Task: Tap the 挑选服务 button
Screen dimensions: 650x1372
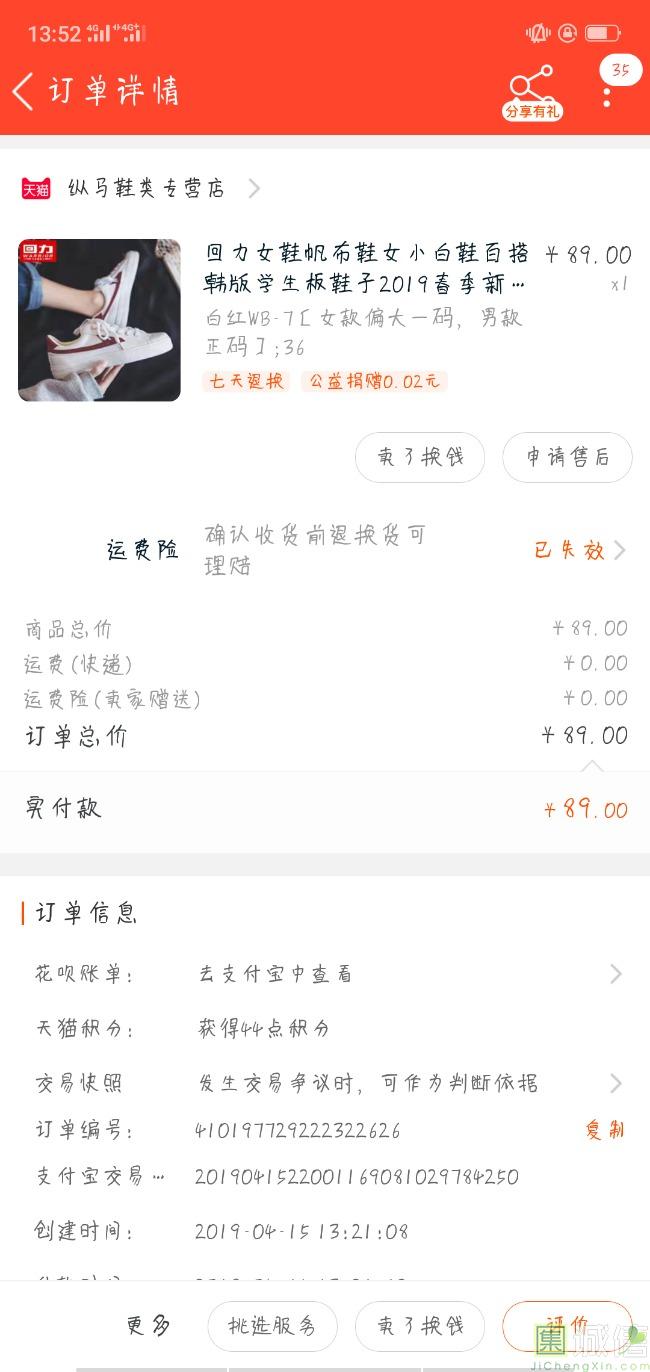Action: pyautogui.click(x=272, y=1326)
